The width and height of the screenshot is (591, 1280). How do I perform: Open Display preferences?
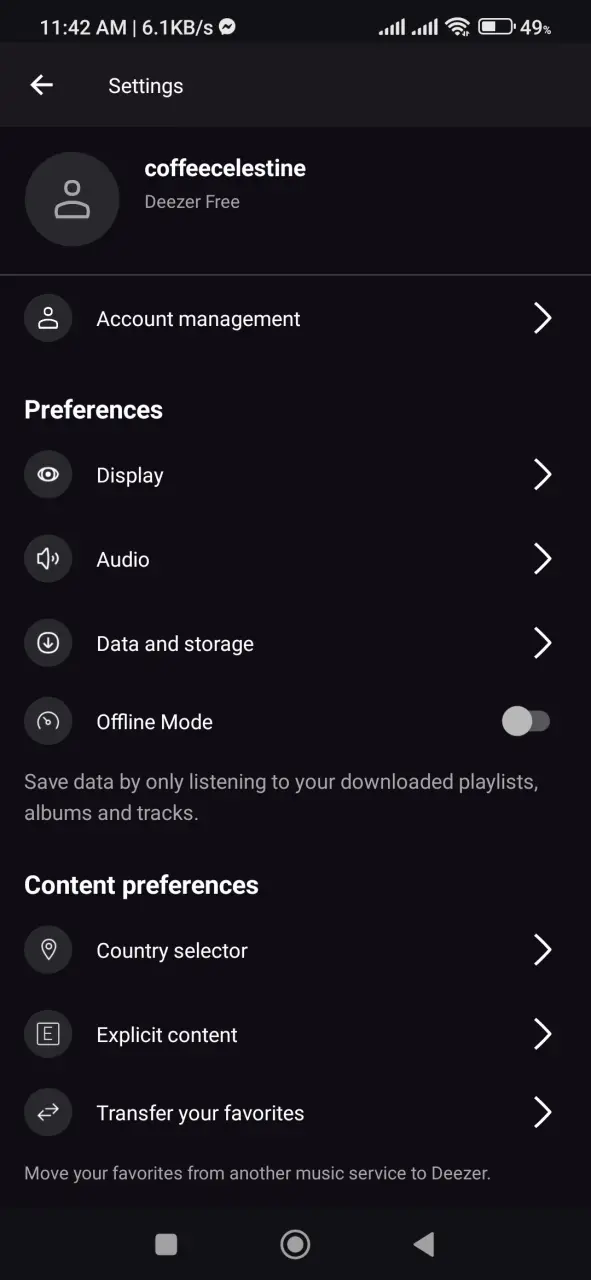[x=295, y=475]
